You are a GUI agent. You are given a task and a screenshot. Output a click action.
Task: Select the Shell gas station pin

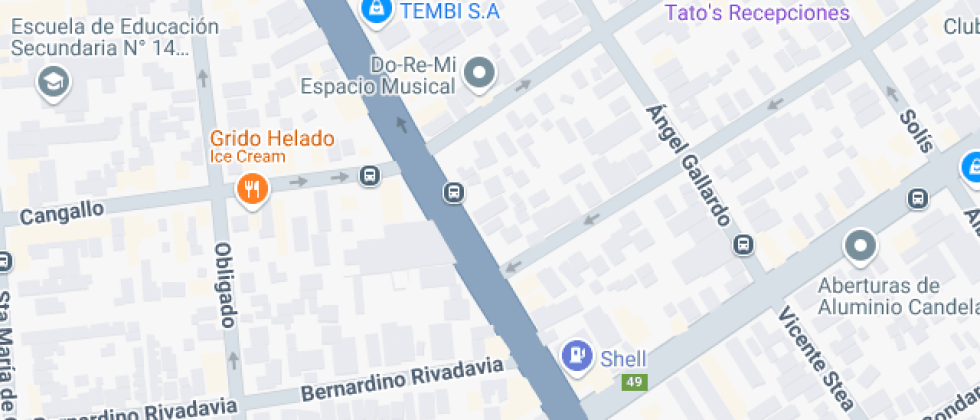pos(577,355)
